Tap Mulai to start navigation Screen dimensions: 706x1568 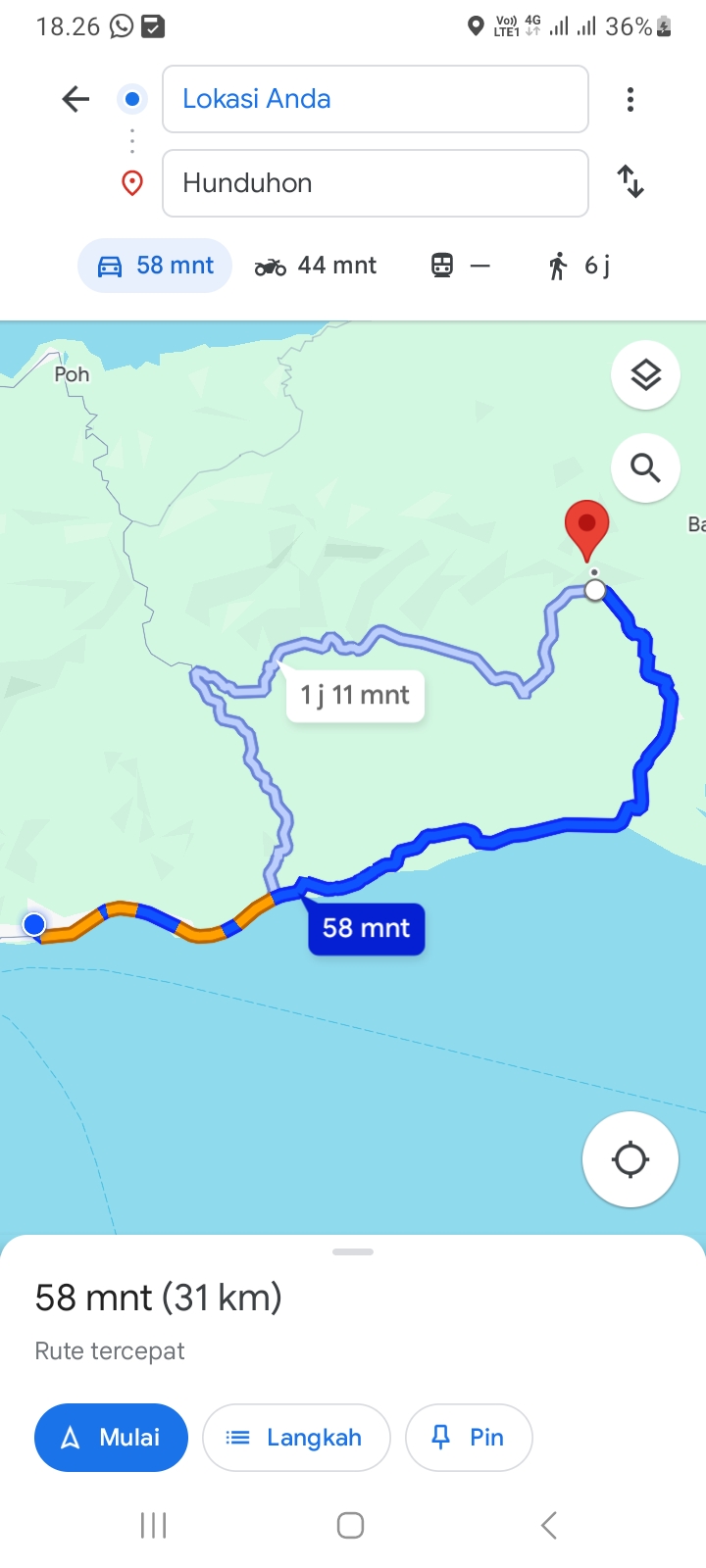(x=111, y=1438)
